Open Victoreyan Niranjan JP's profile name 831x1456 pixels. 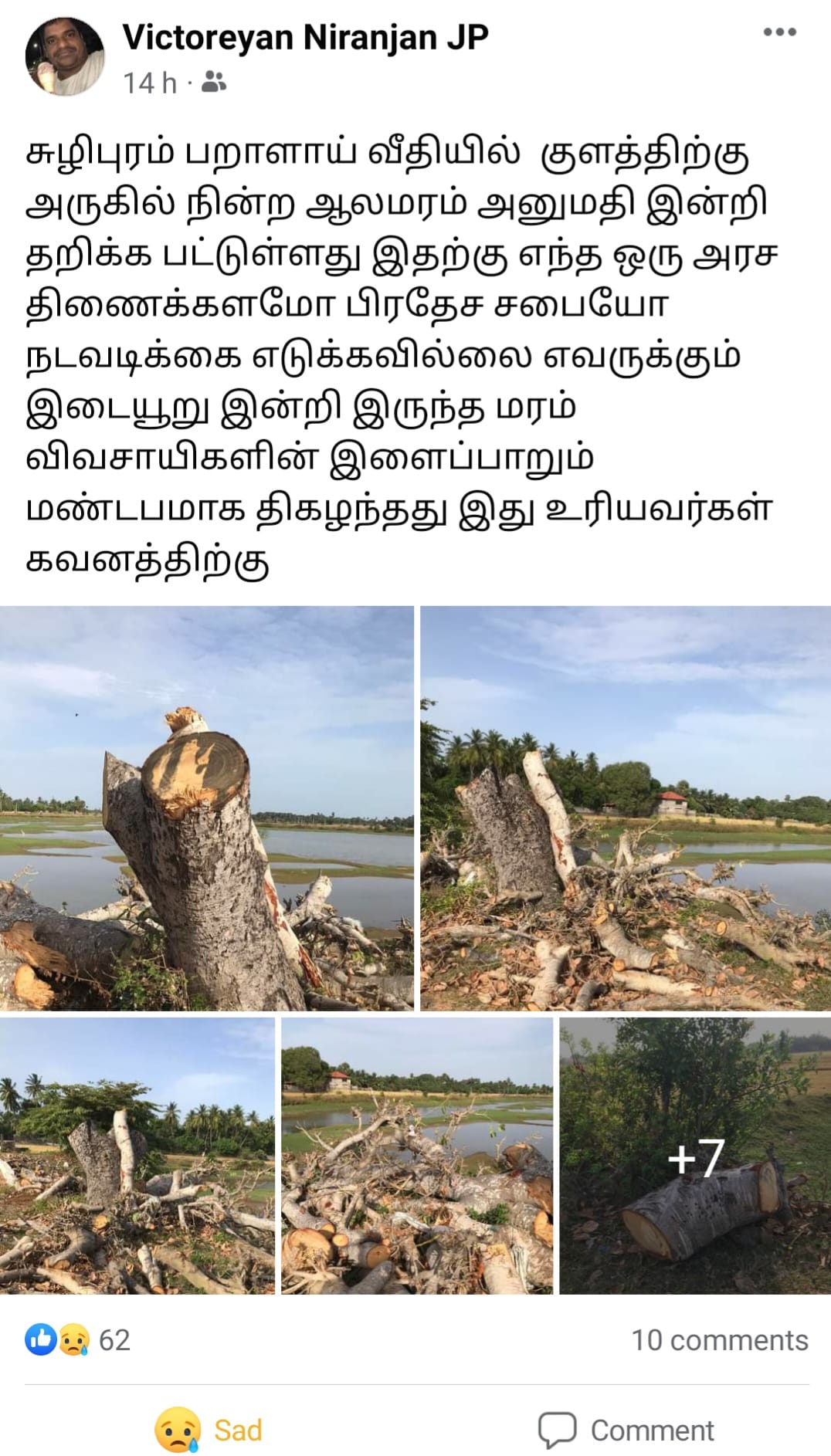(305, 37)
